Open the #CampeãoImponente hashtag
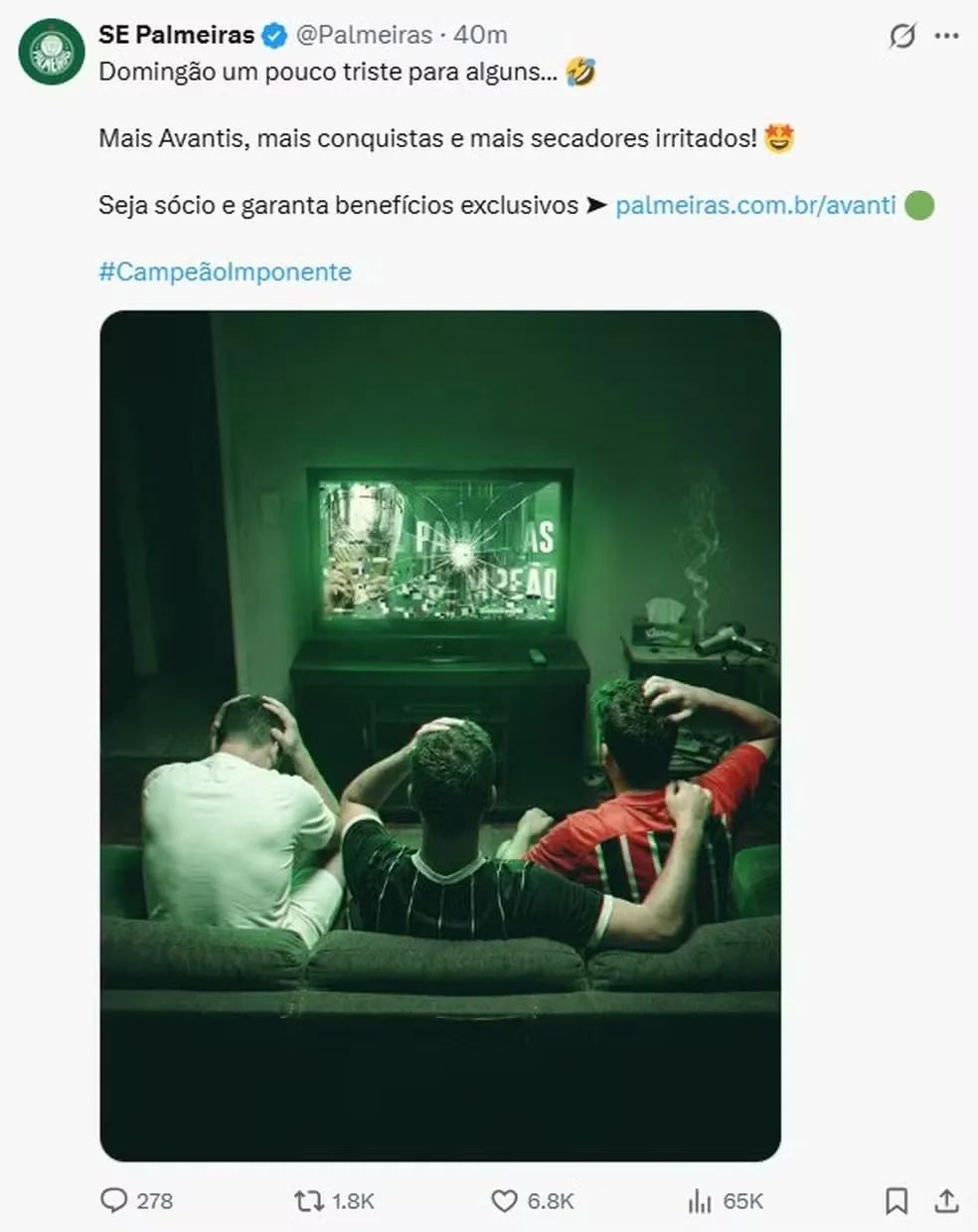The width and height of the screenshot is (978, 1232). [x=225, y=271]
